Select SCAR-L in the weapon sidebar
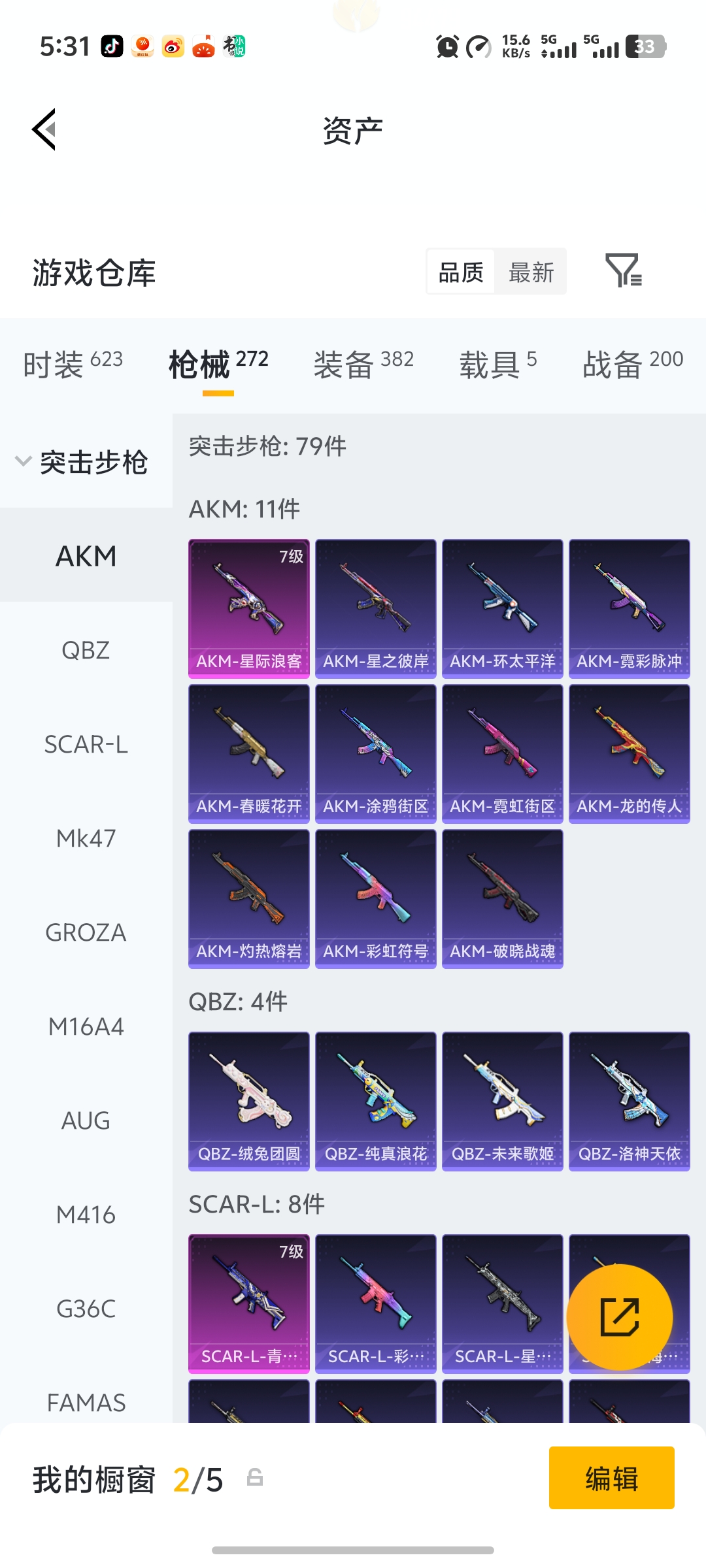 [x=86, y=744]
